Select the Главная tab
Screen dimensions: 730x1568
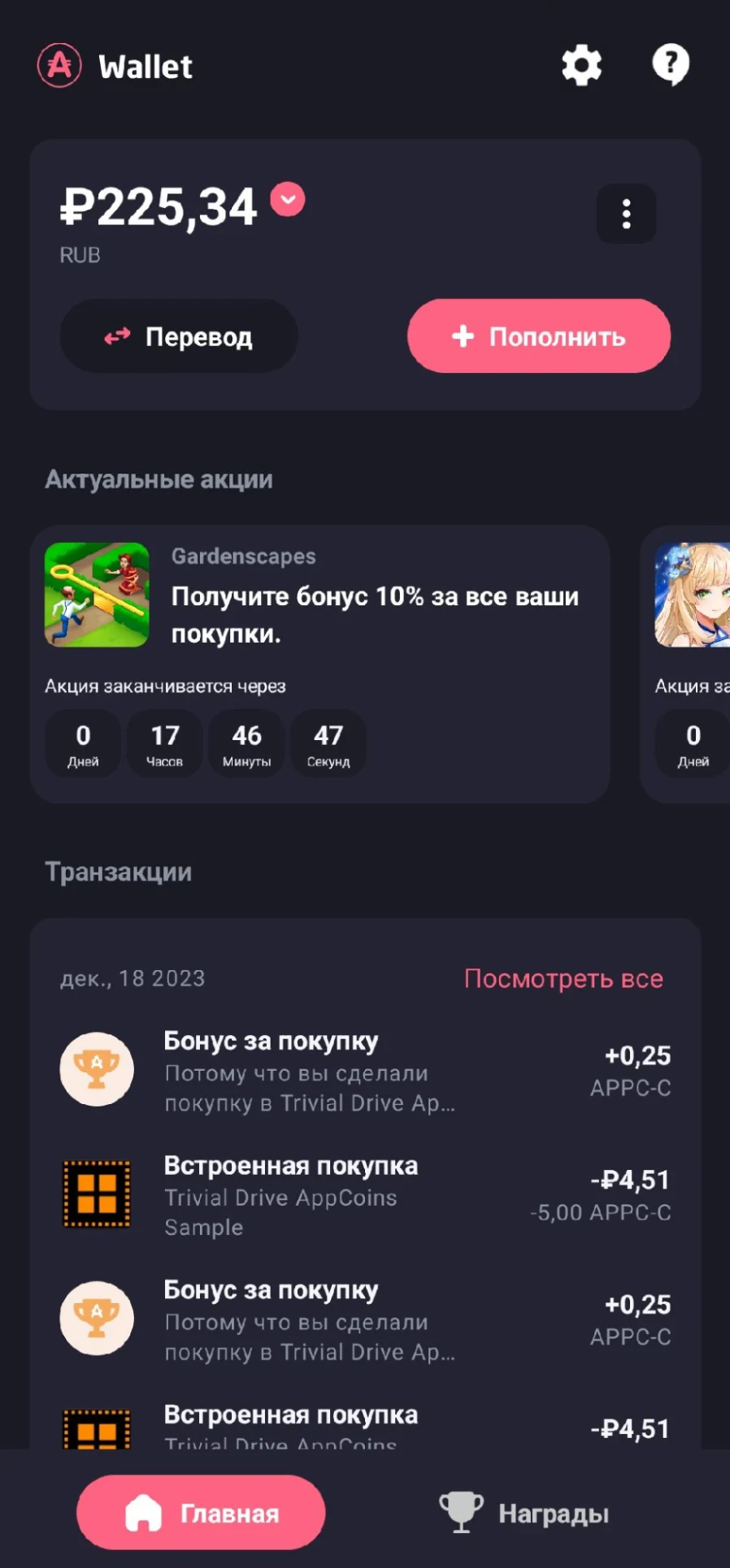click(x=200, y=1511)
